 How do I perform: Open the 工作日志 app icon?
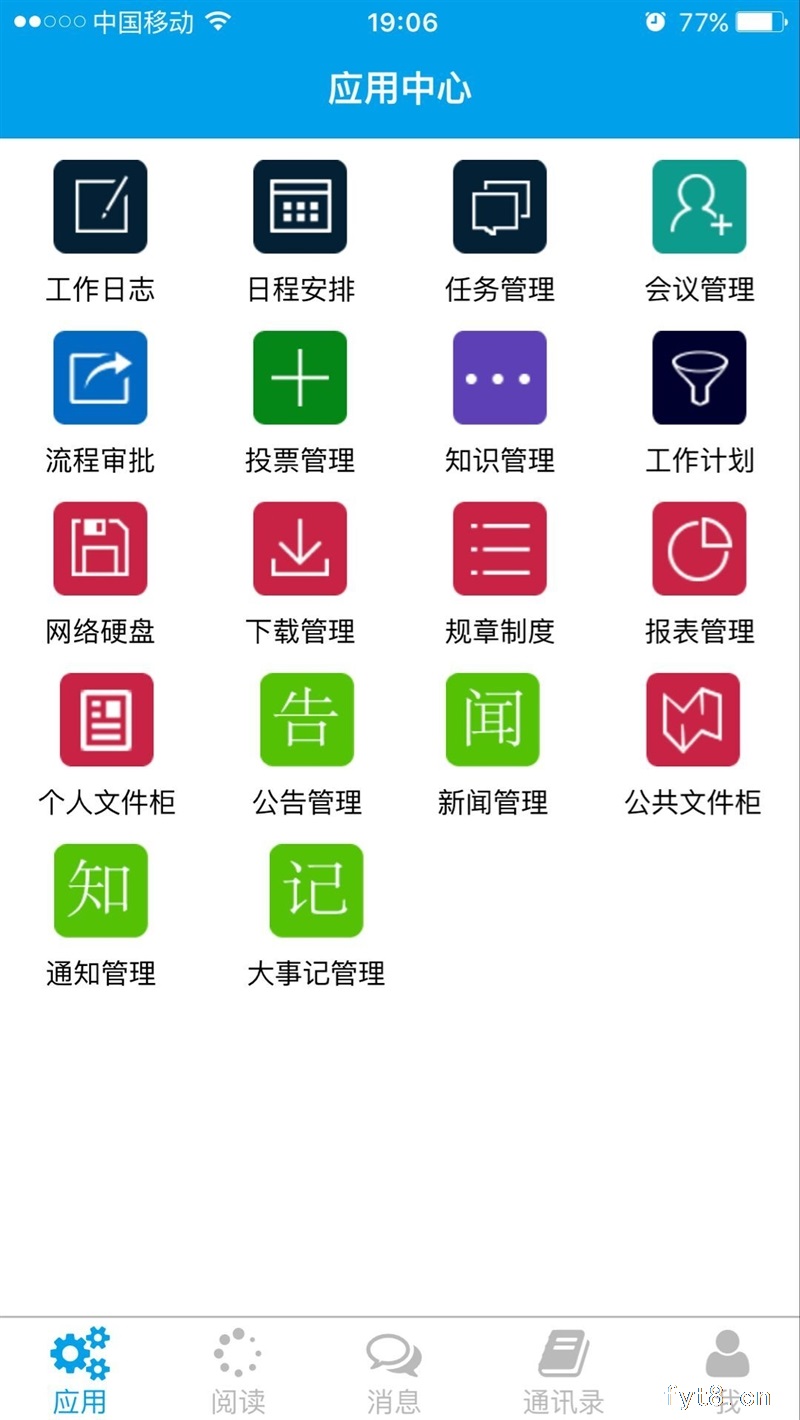coord(100,205)
